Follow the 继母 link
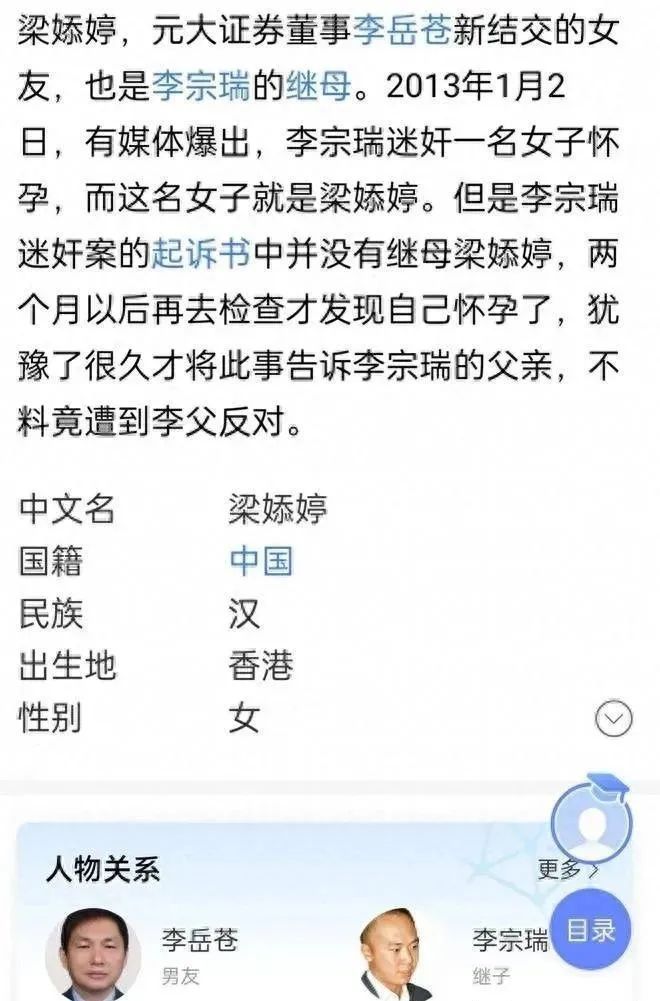660x1001 pixels. pyautogui.click(x=323, y=88)
